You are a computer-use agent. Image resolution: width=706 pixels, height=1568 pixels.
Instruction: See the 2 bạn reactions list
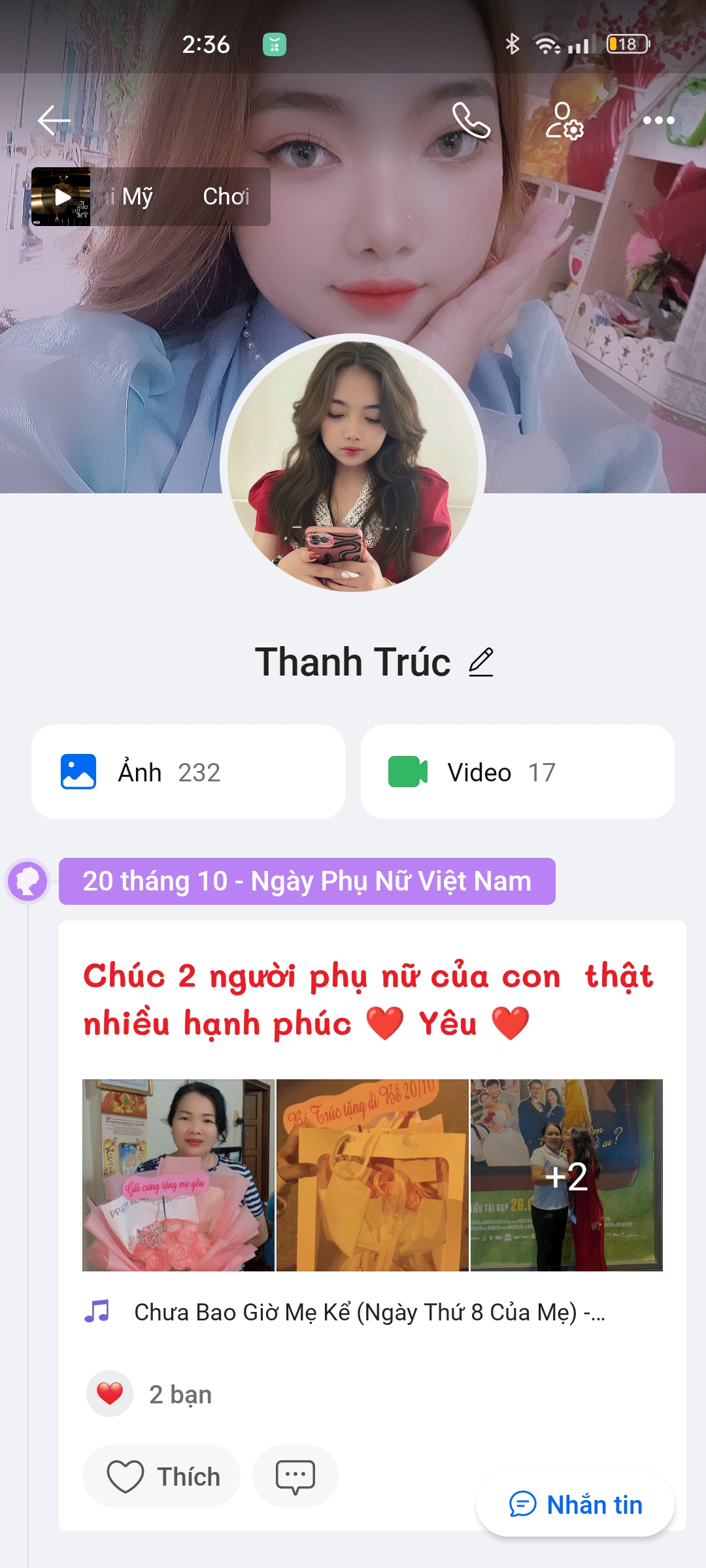click(180, 1394)
